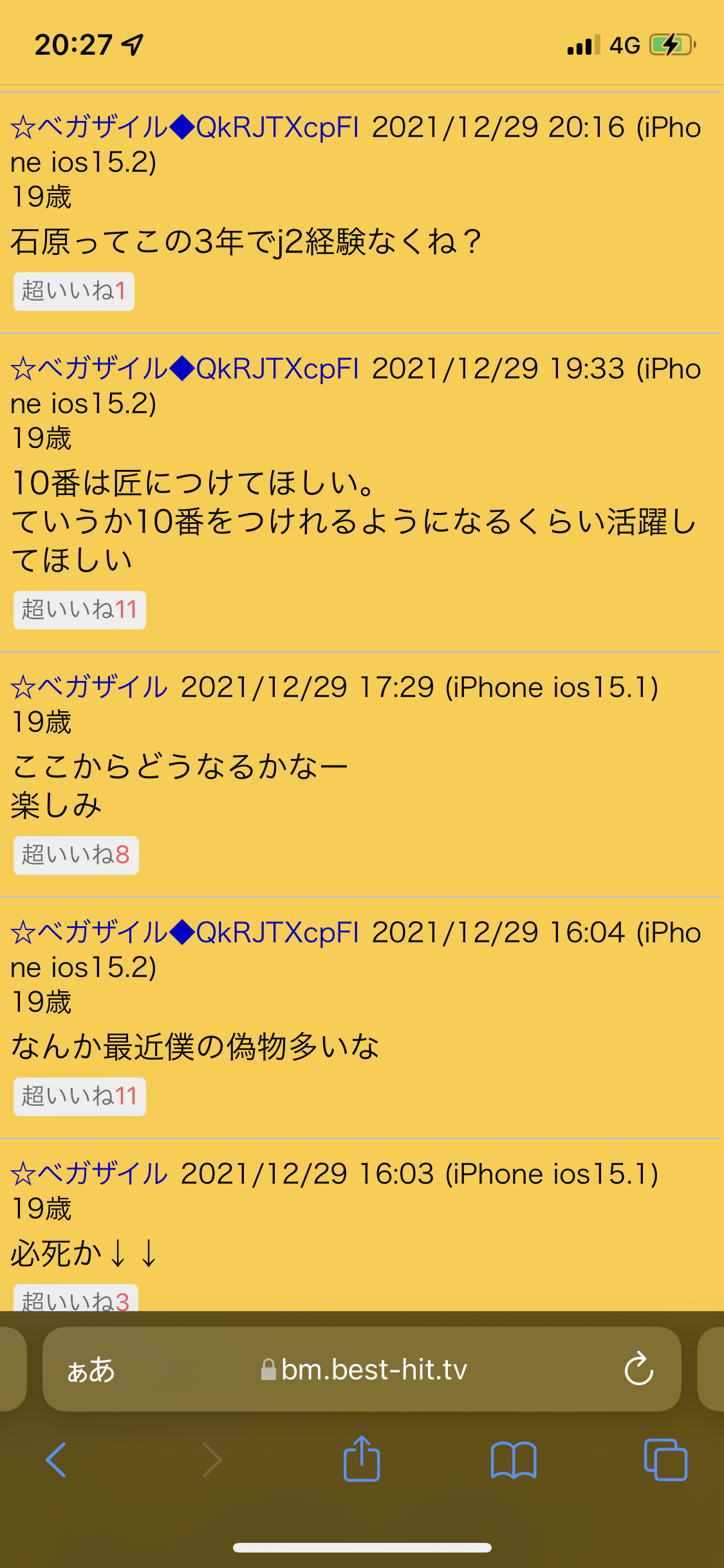Open author link on the 16:04 post
The width and height of the screenshot is (724, 1568).
[x=185, y=933]
